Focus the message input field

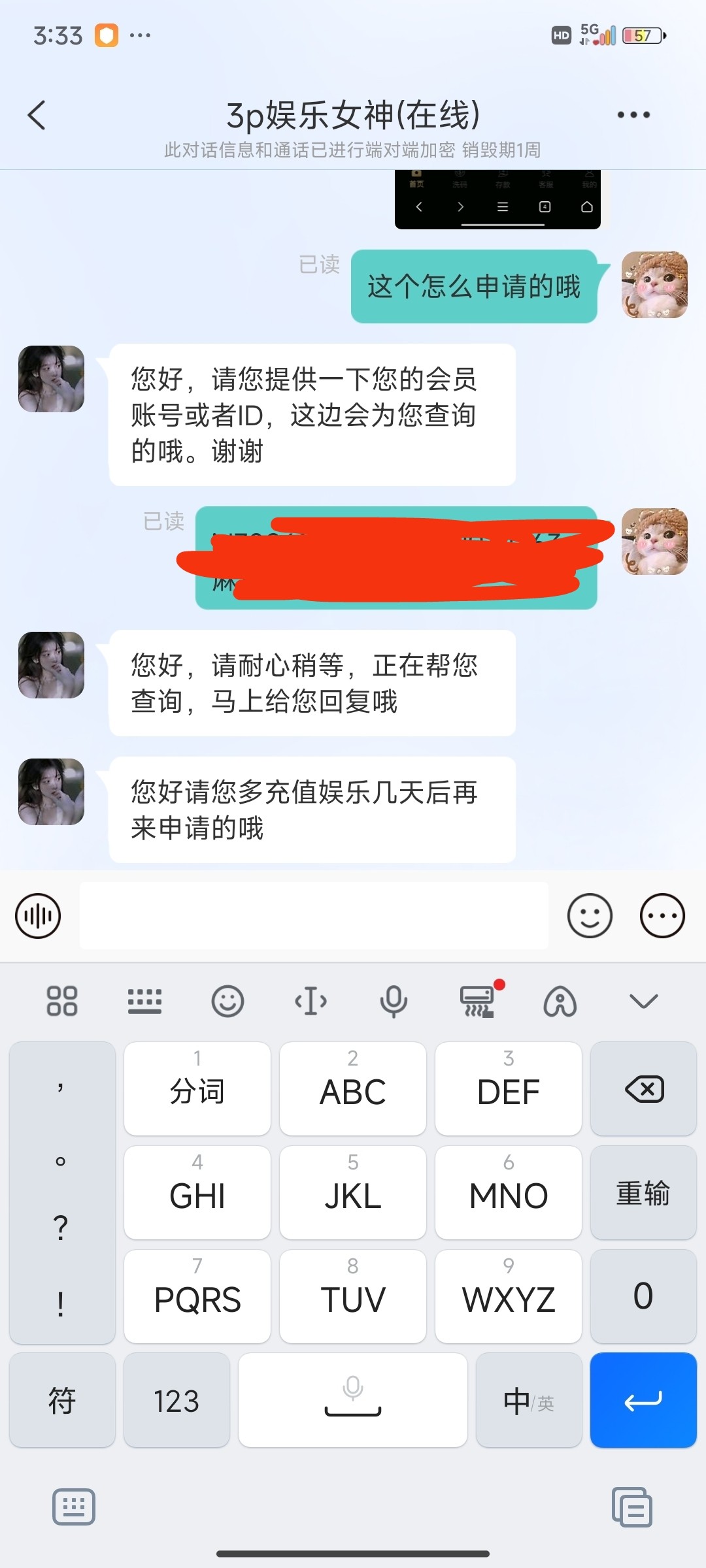coord(314,916)
